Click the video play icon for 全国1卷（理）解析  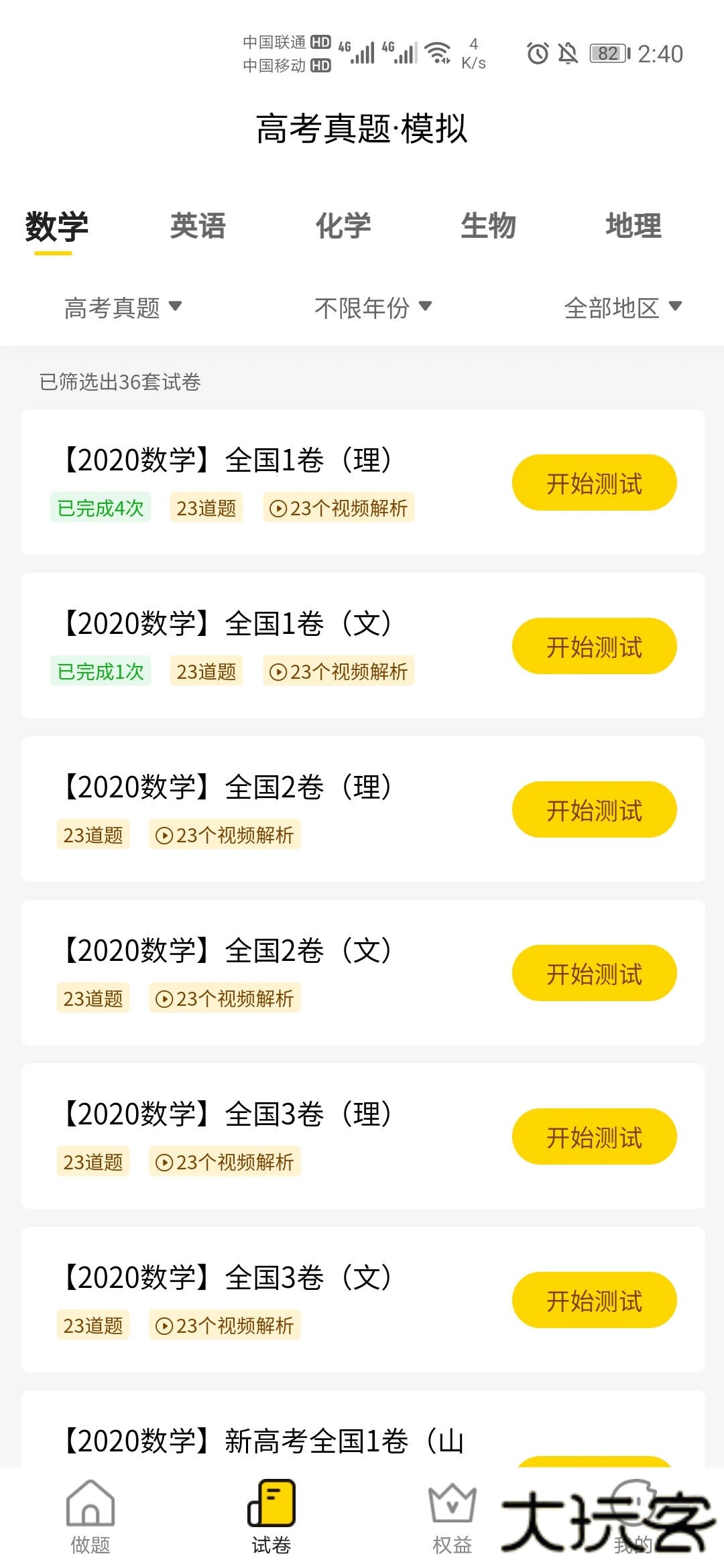[x=280, y=508]
